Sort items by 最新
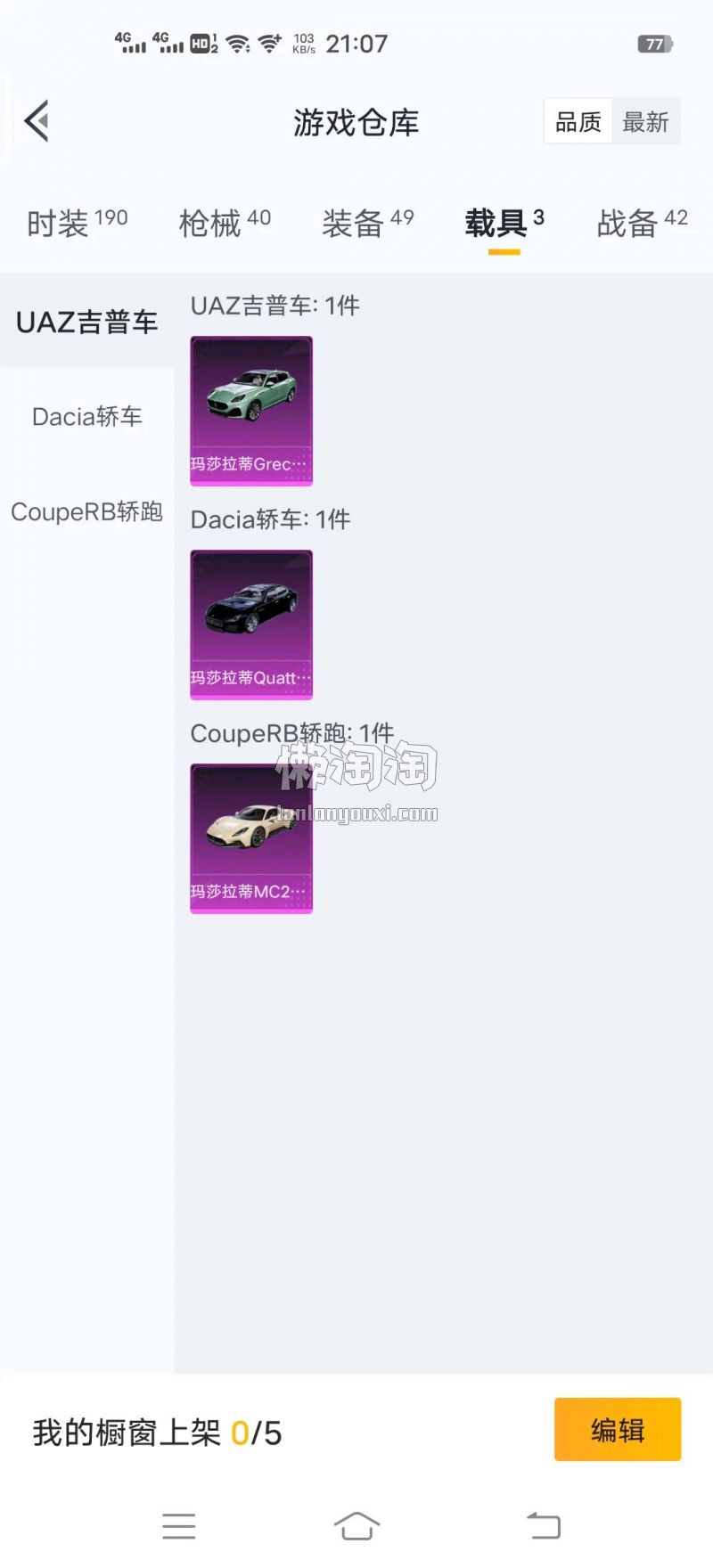 (x=645, y=121)
